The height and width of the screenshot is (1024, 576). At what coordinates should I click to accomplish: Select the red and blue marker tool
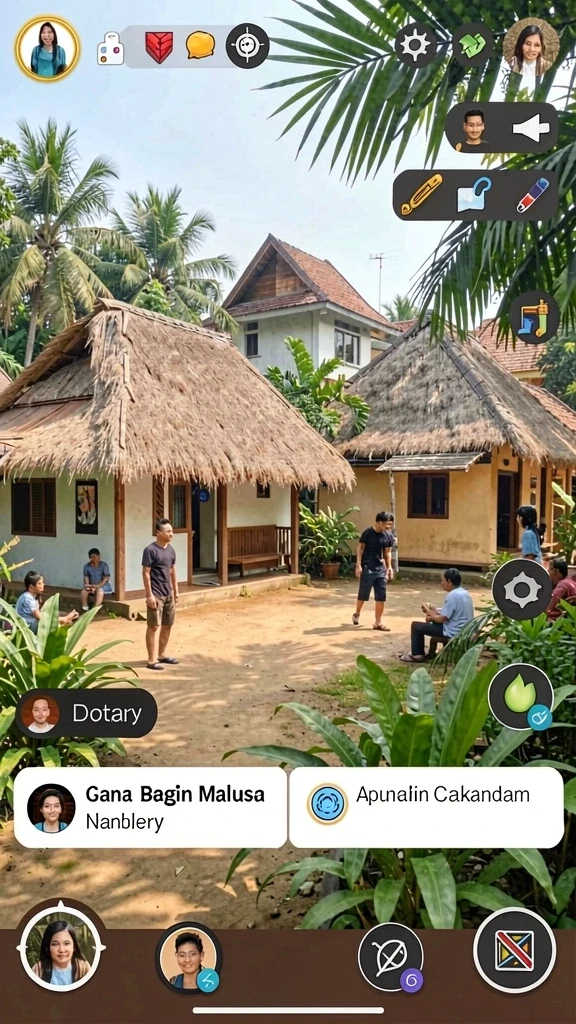click(533, 195)
